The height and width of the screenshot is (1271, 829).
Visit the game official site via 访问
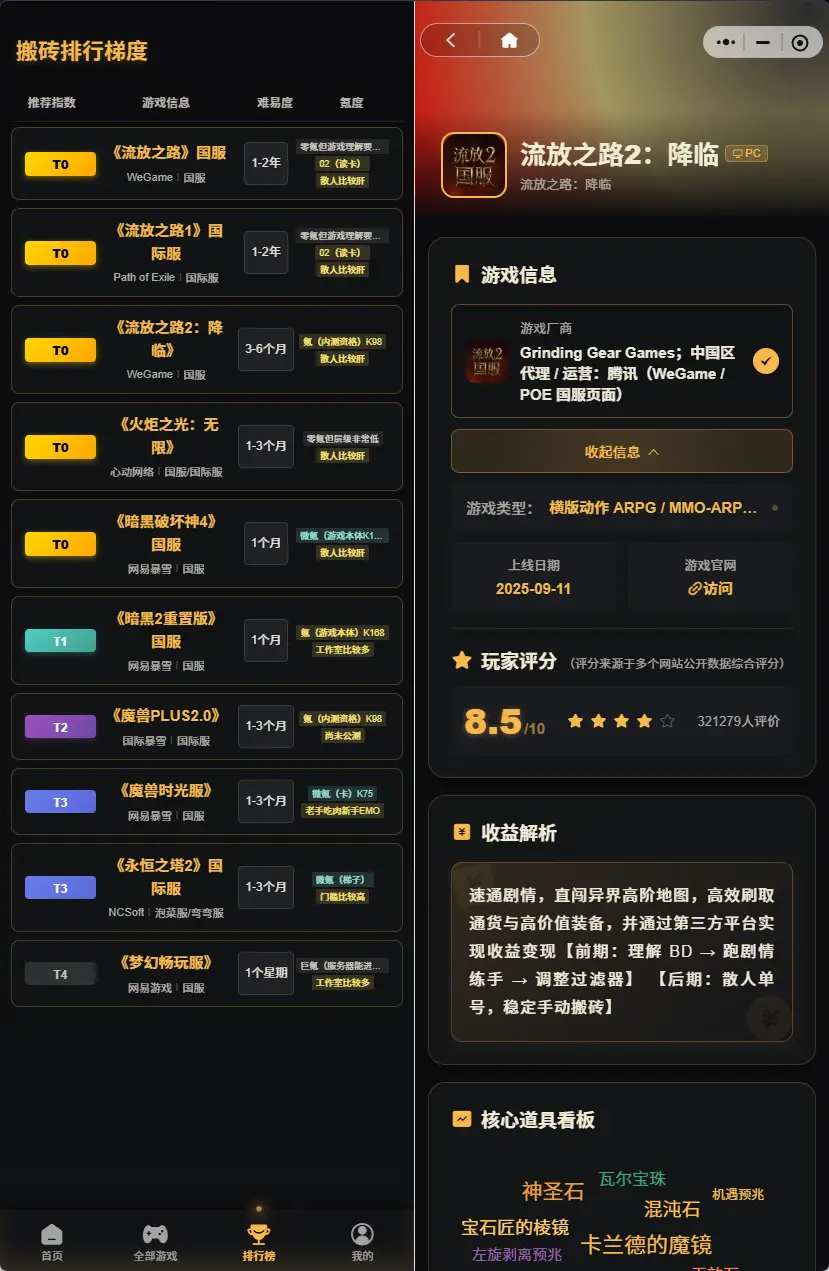click(x=710, y=588)
